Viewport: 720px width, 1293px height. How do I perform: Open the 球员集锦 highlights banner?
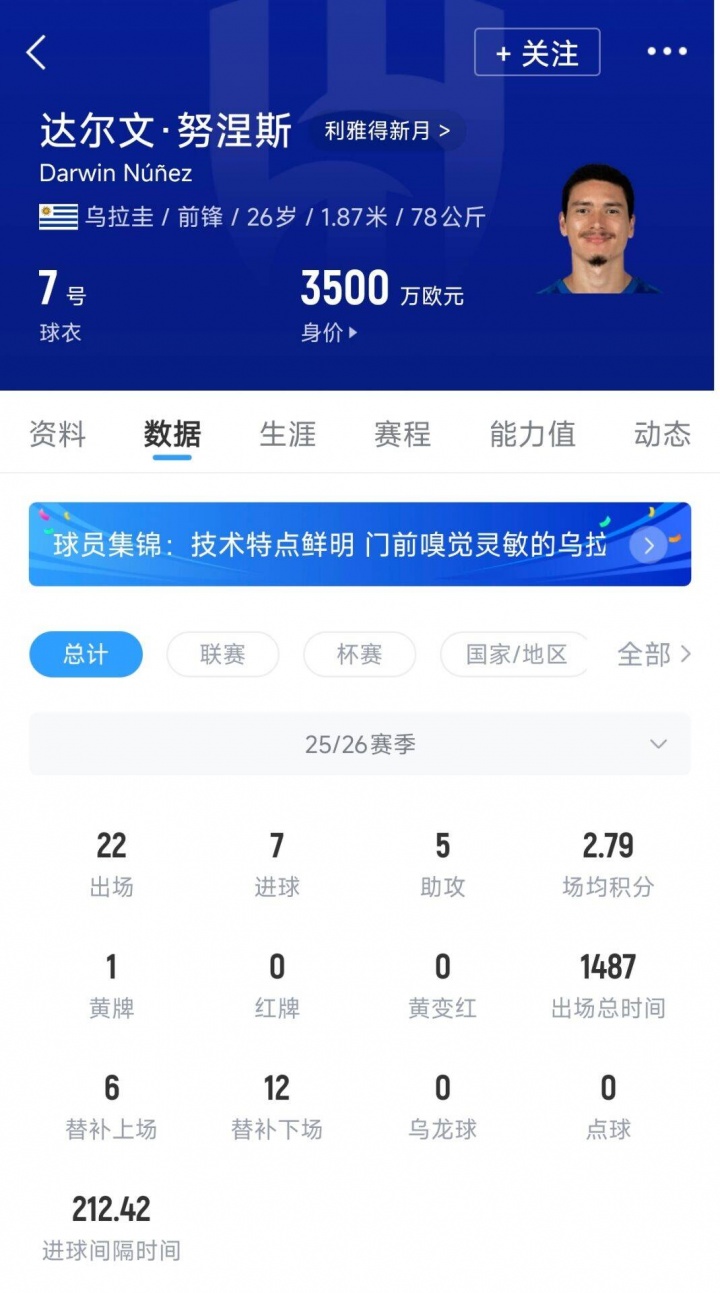coord(360,544)
